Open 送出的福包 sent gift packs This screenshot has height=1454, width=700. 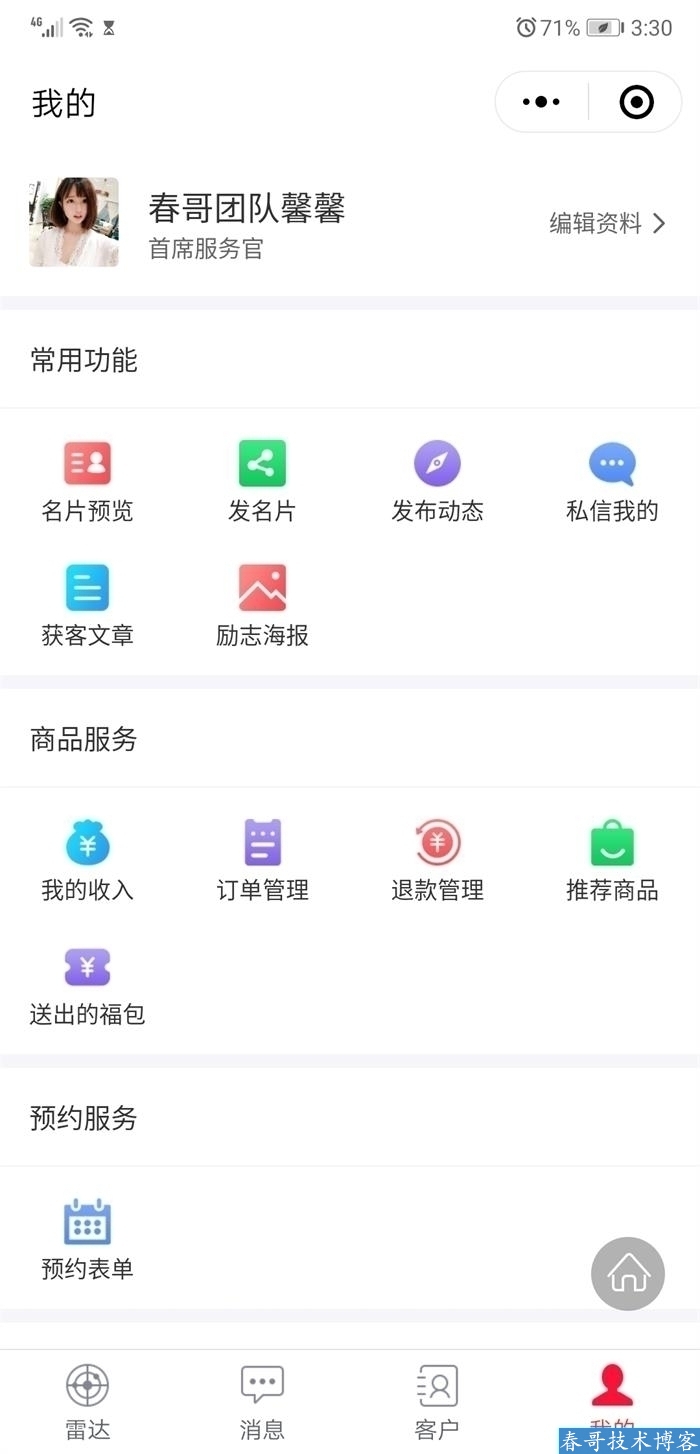pyautogui.click(x=87, y=986)
